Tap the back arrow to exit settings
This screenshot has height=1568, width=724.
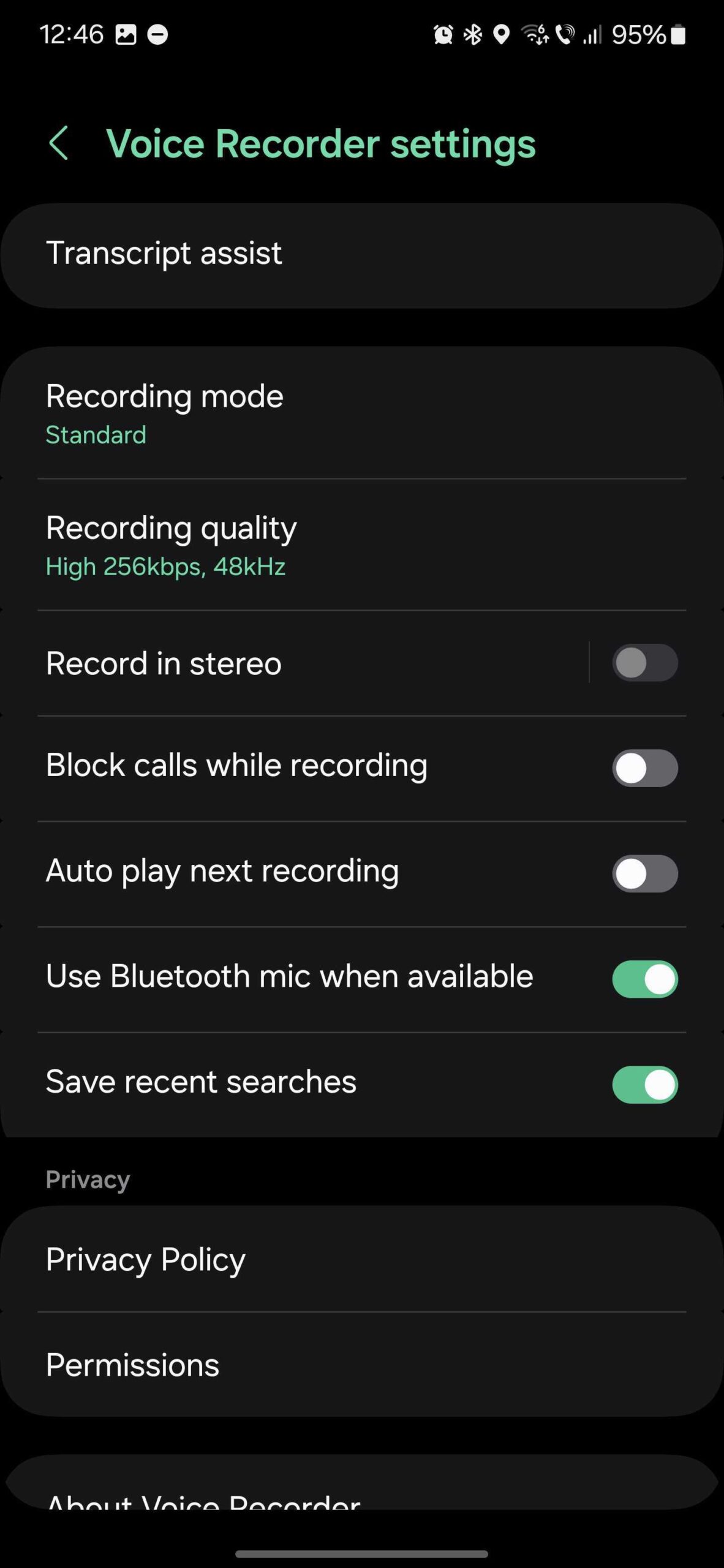click(x=59, y=143)
